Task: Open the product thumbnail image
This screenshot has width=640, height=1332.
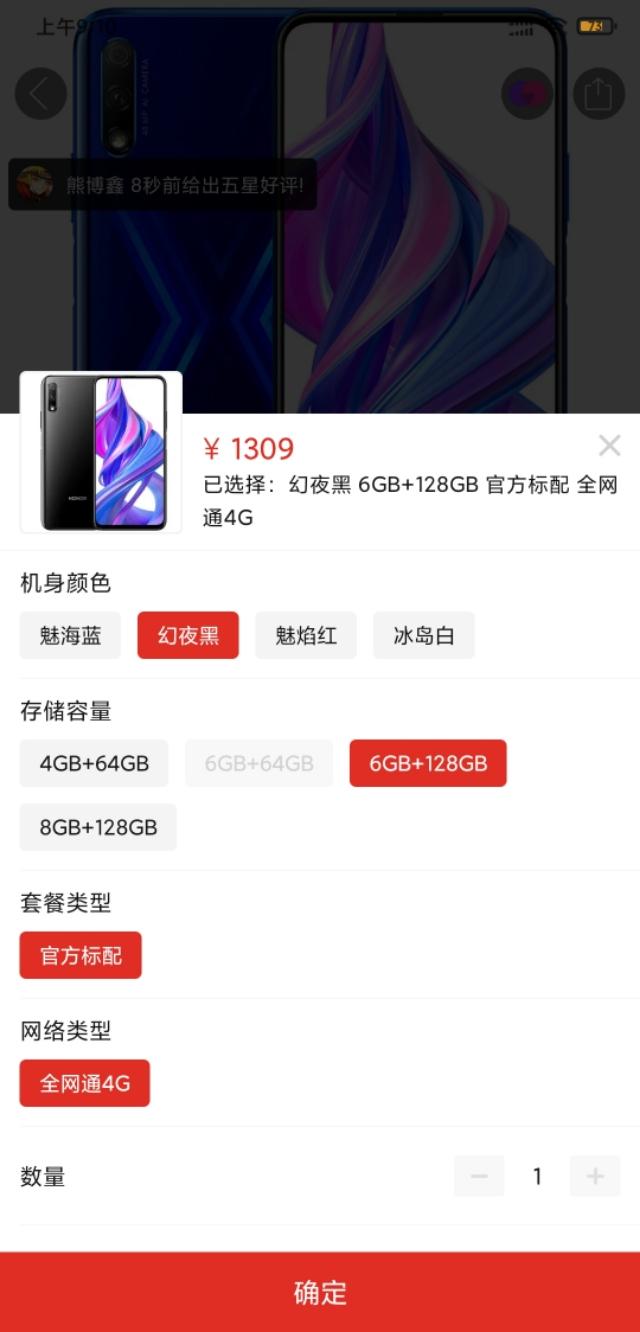Action: (x=101, y=452)
